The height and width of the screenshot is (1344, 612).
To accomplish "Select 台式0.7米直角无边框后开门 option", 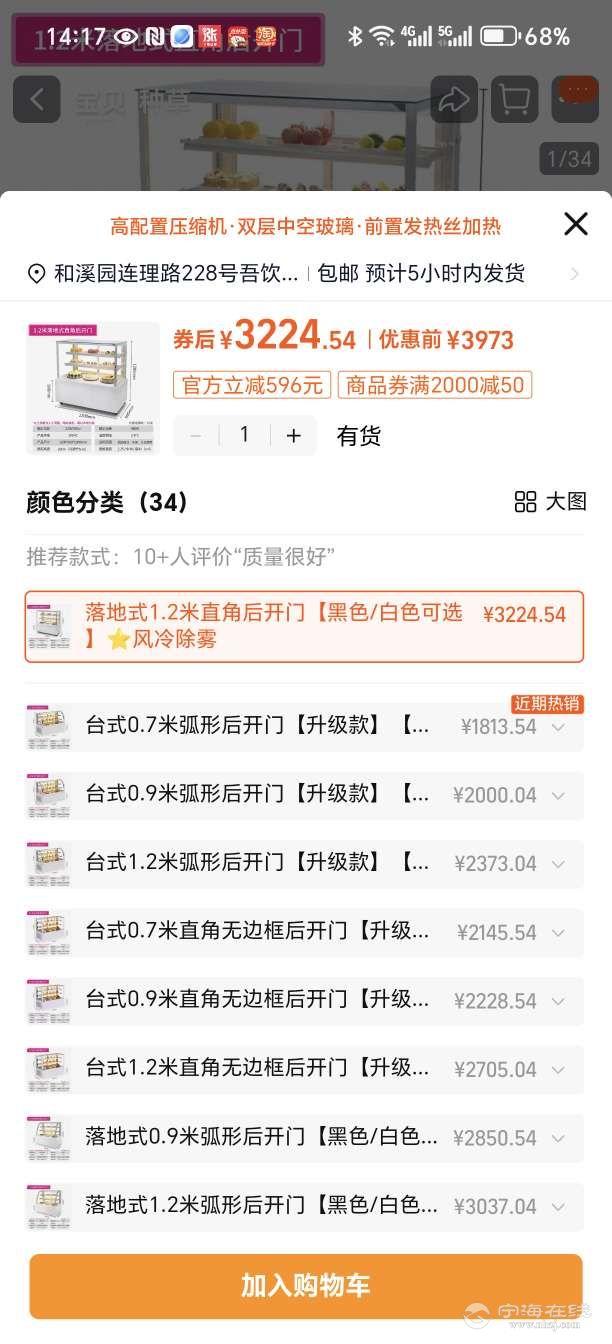I will pos(260,932).
